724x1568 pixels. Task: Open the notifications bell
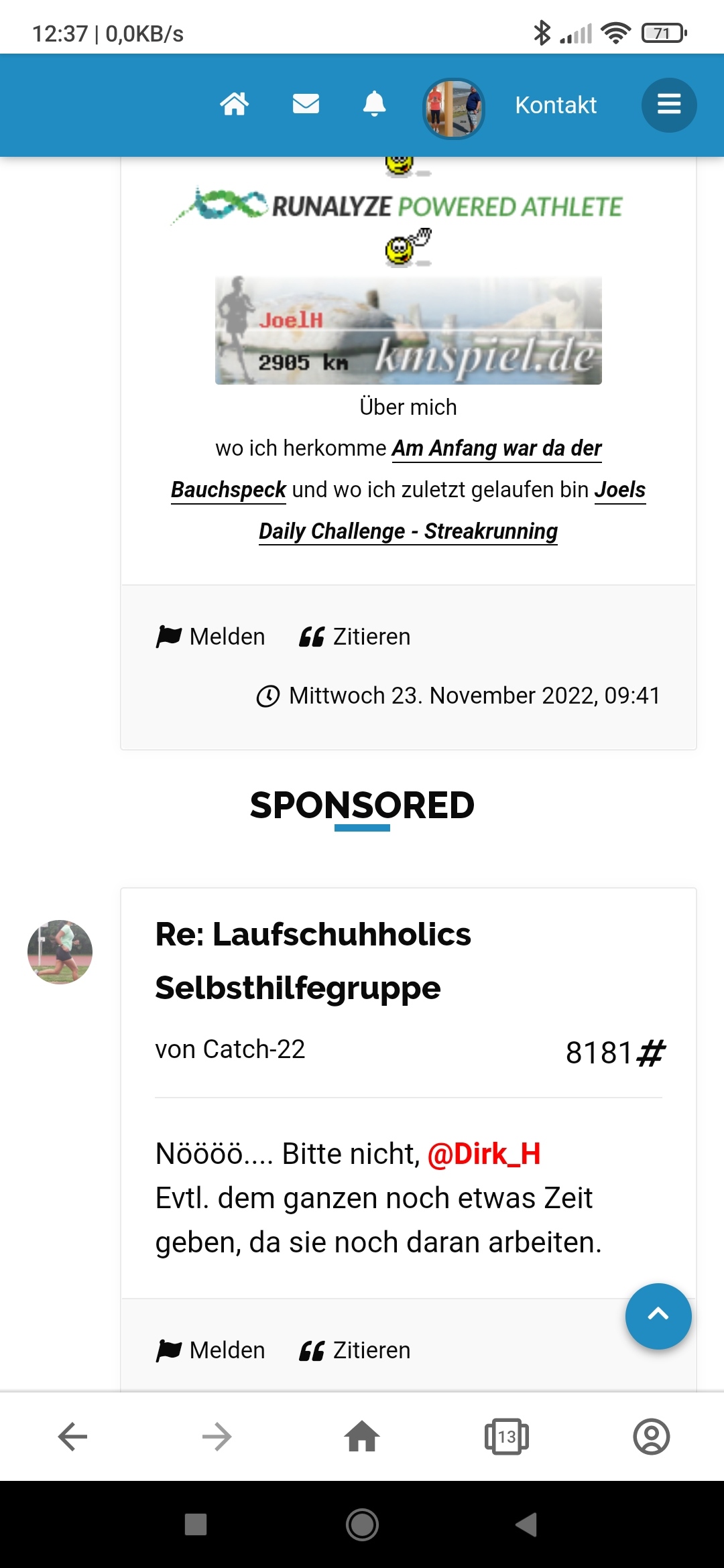point(374,105)
